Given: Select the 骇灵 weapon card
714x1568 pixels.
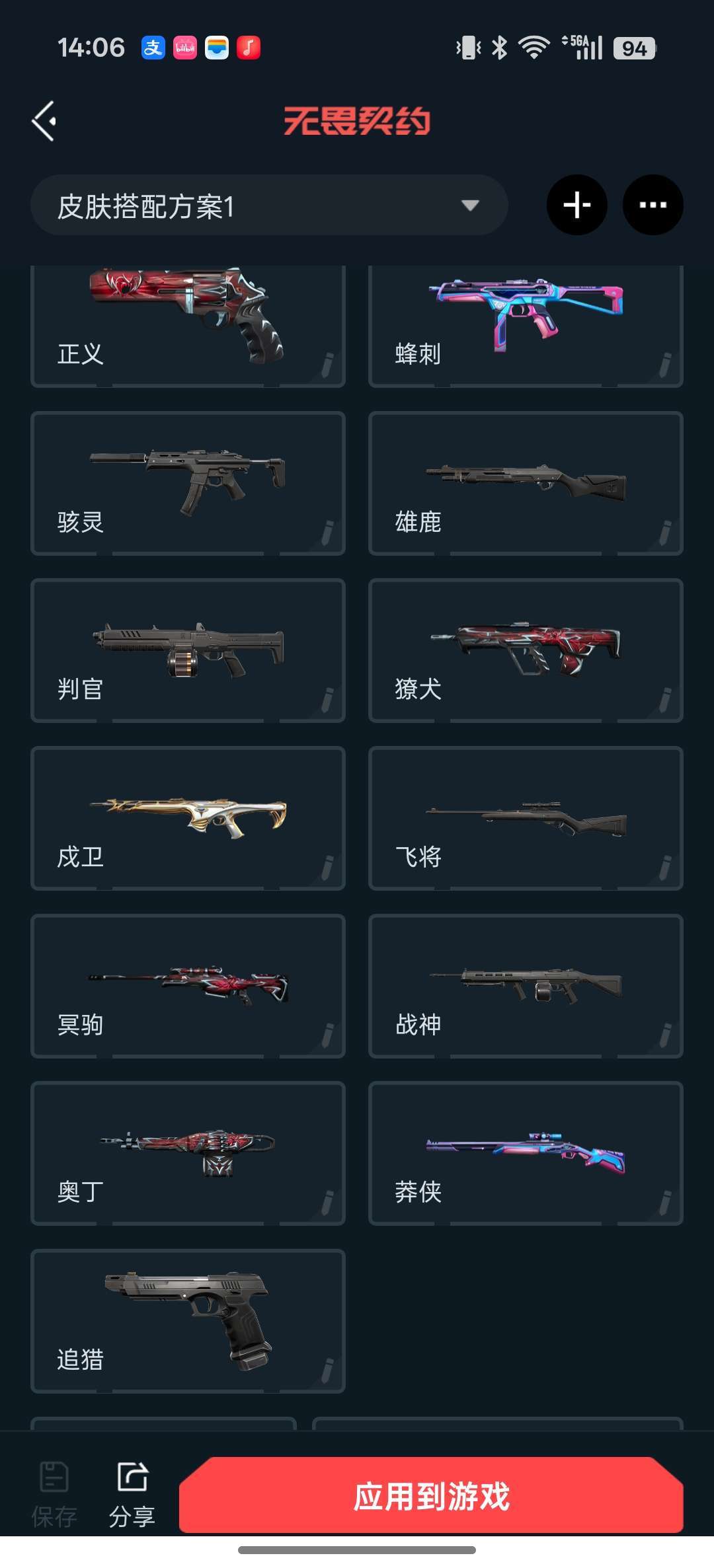Looking at the screenshot, I should point(188,484).
